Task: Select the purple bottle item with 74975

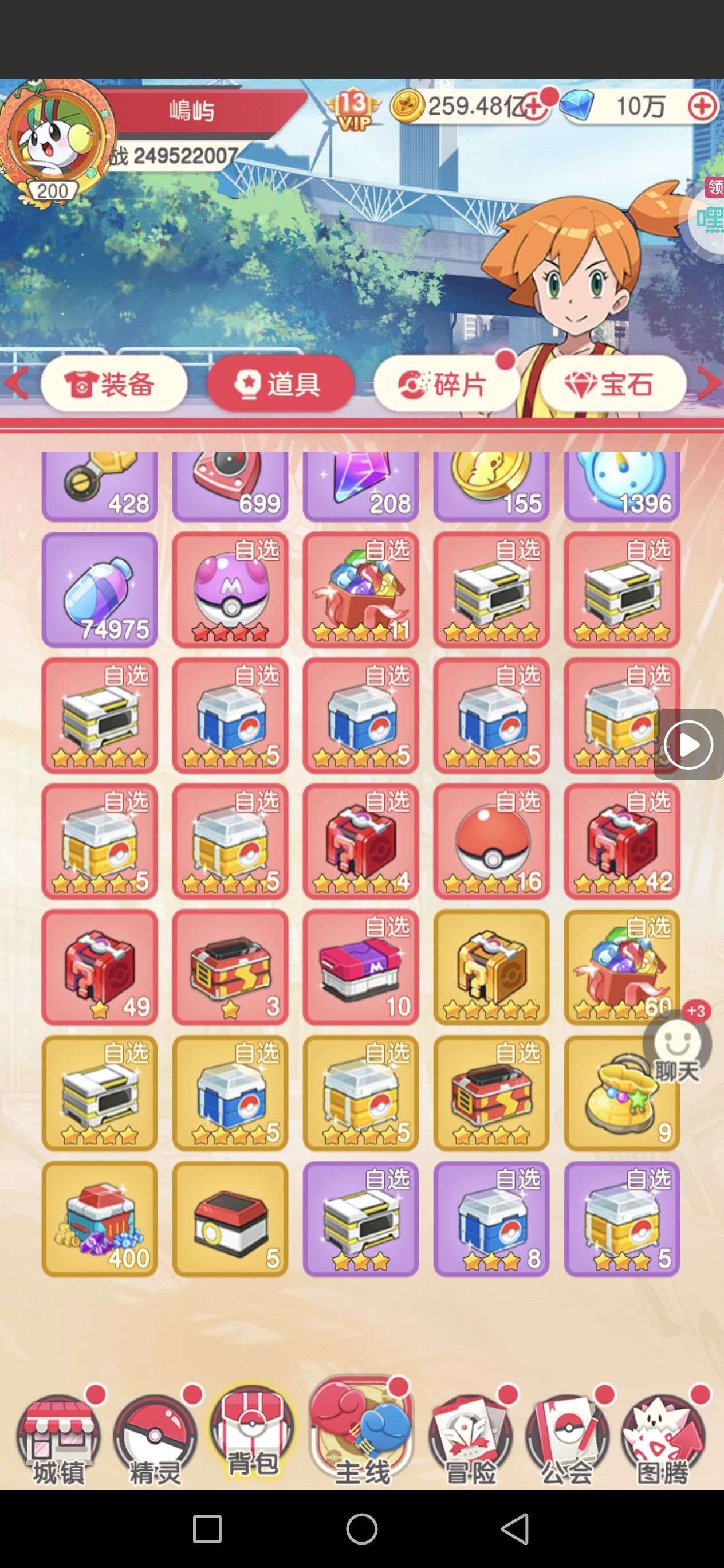Action: tap(100, 589)
